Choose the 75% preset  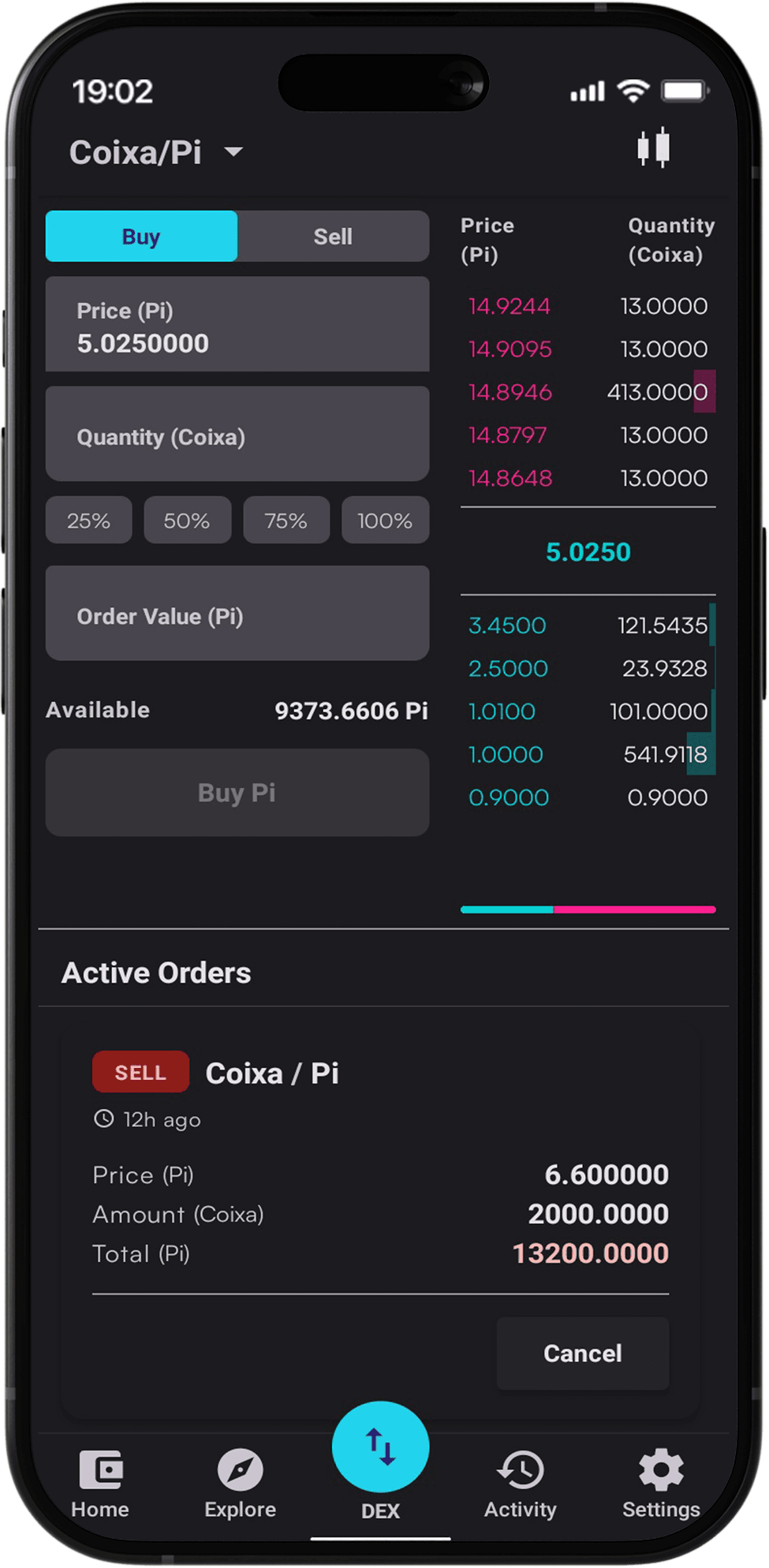pyautogui.click(x=286, y=520)
